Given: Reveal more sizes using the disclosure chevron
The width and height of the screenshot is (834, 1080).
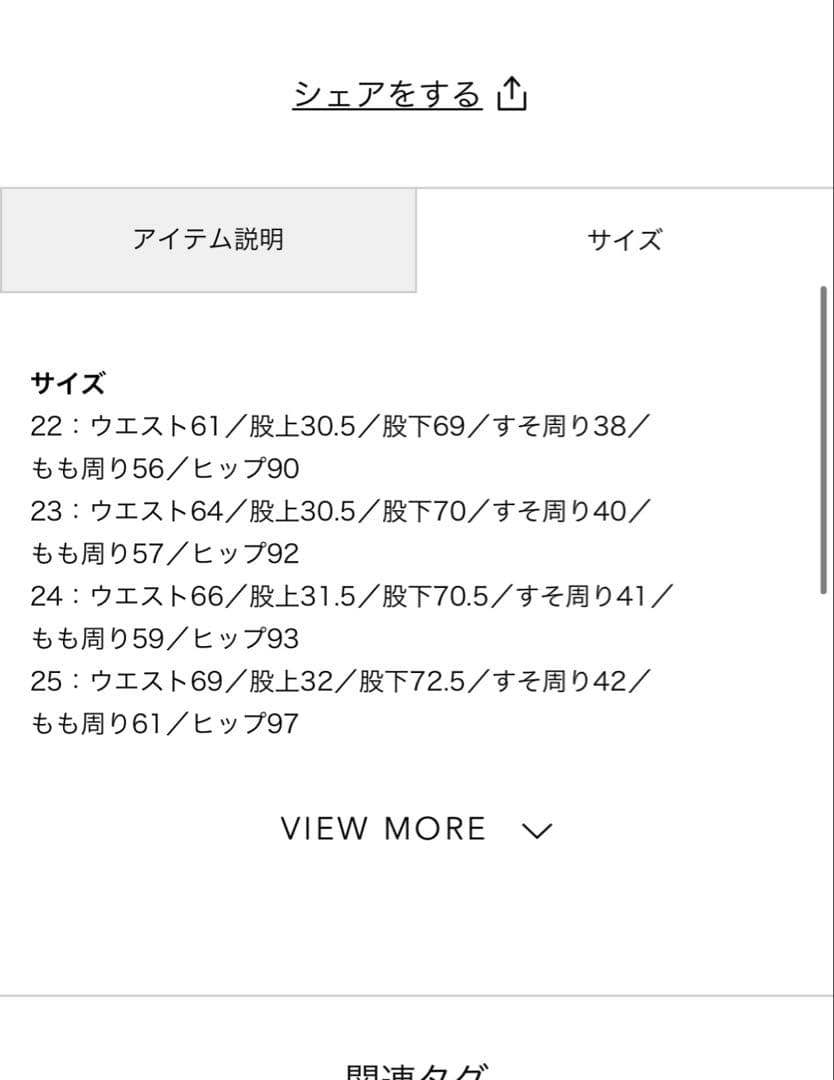Looking at the screenshot, I should coord(537,830).
